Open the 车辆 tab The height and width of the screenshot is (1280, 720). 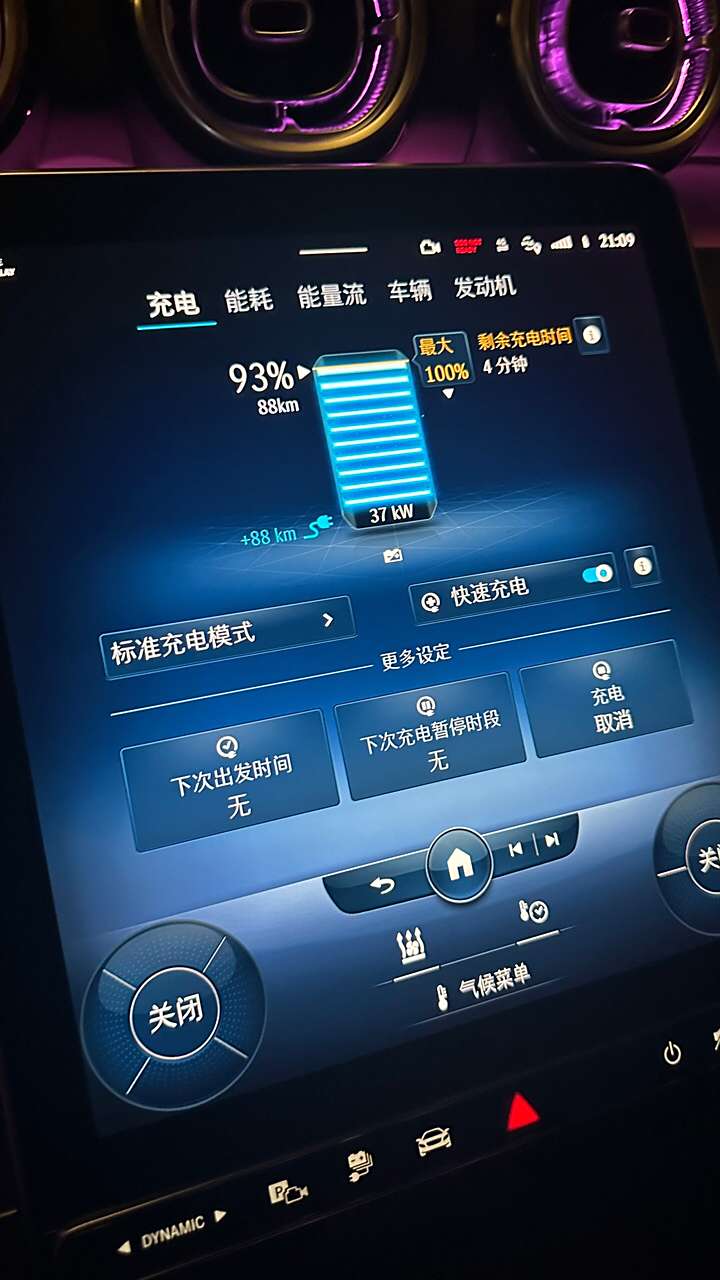[x=409, y=291]
